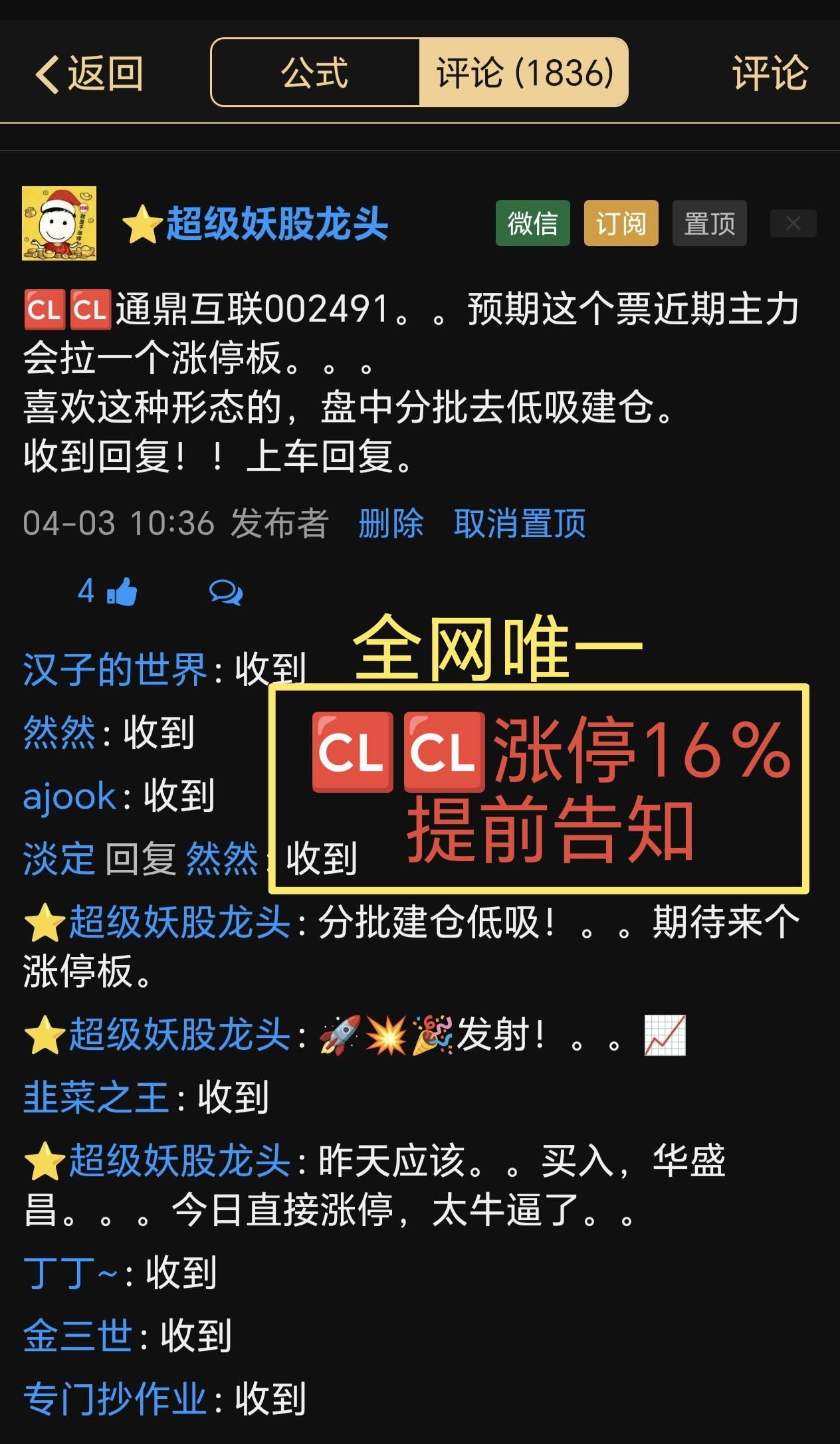Reply using the comment bubble icon

[225, 591]
